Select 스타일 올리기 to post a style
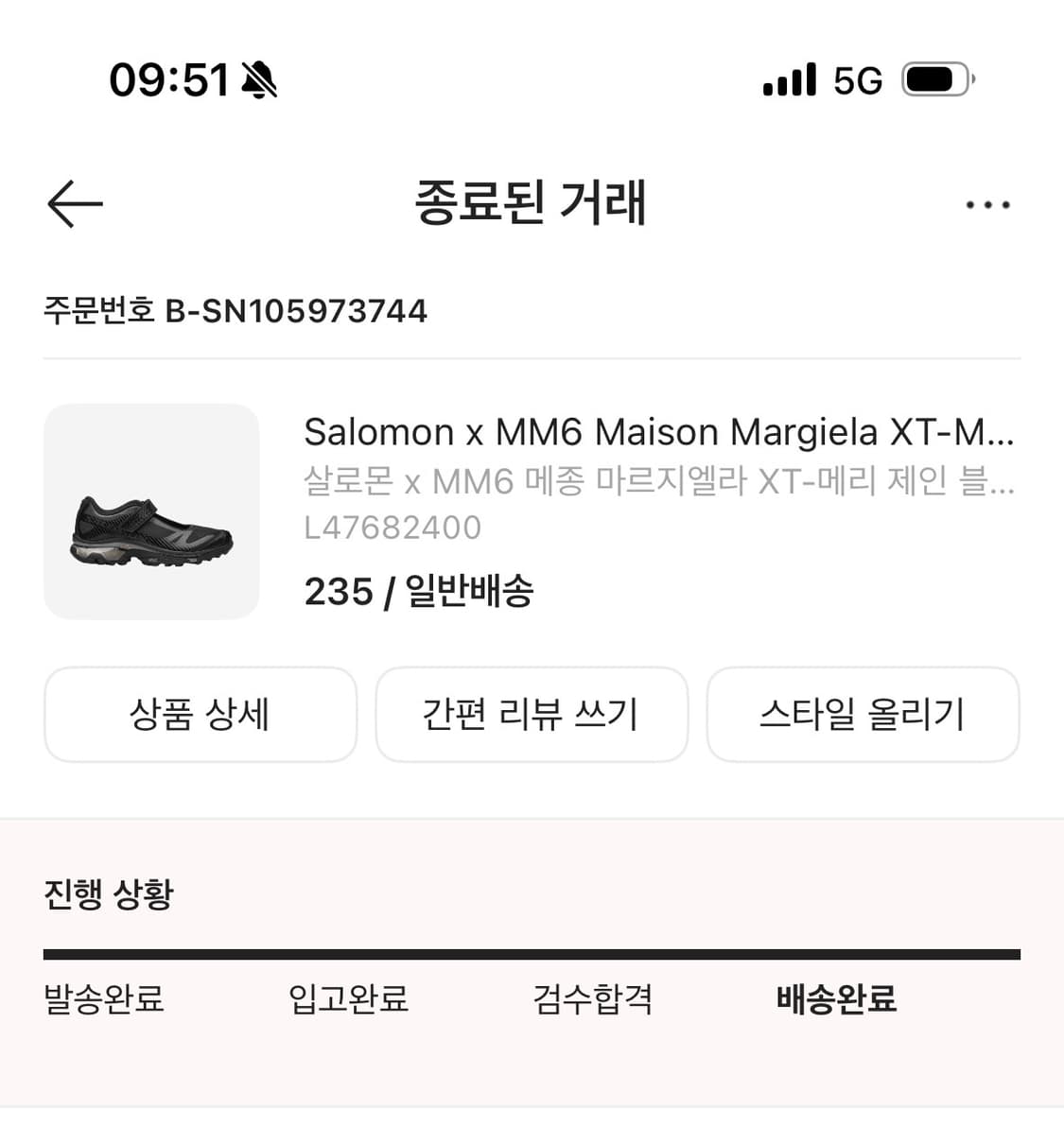Screen dimensions: 1064x1126 (x=863, y=715)
